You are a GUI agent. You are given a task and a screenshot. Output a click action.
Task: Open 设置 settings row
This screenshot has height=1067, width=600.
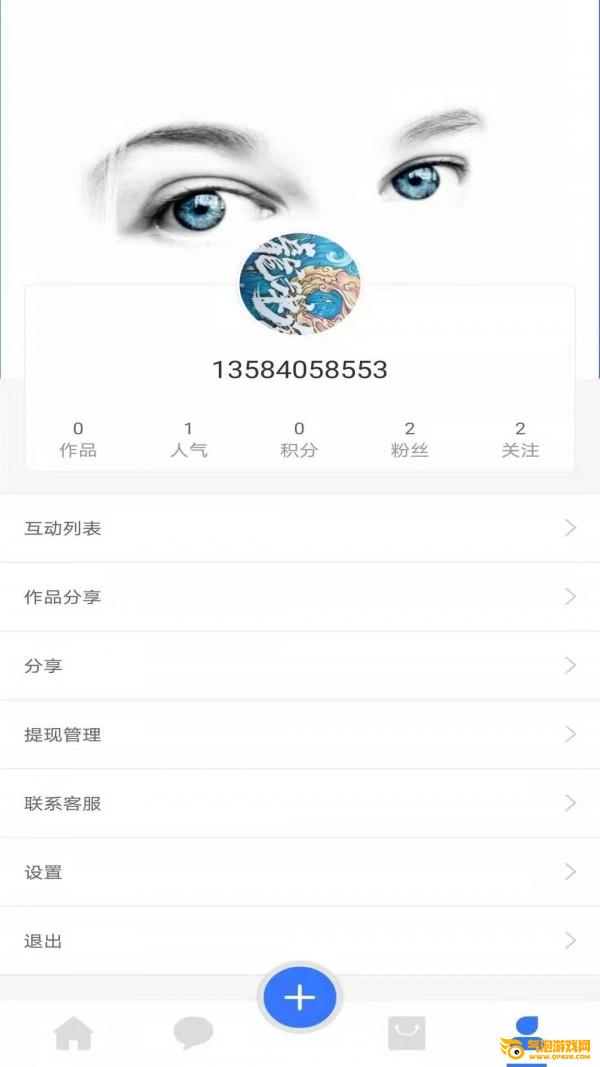click(300, 872)
